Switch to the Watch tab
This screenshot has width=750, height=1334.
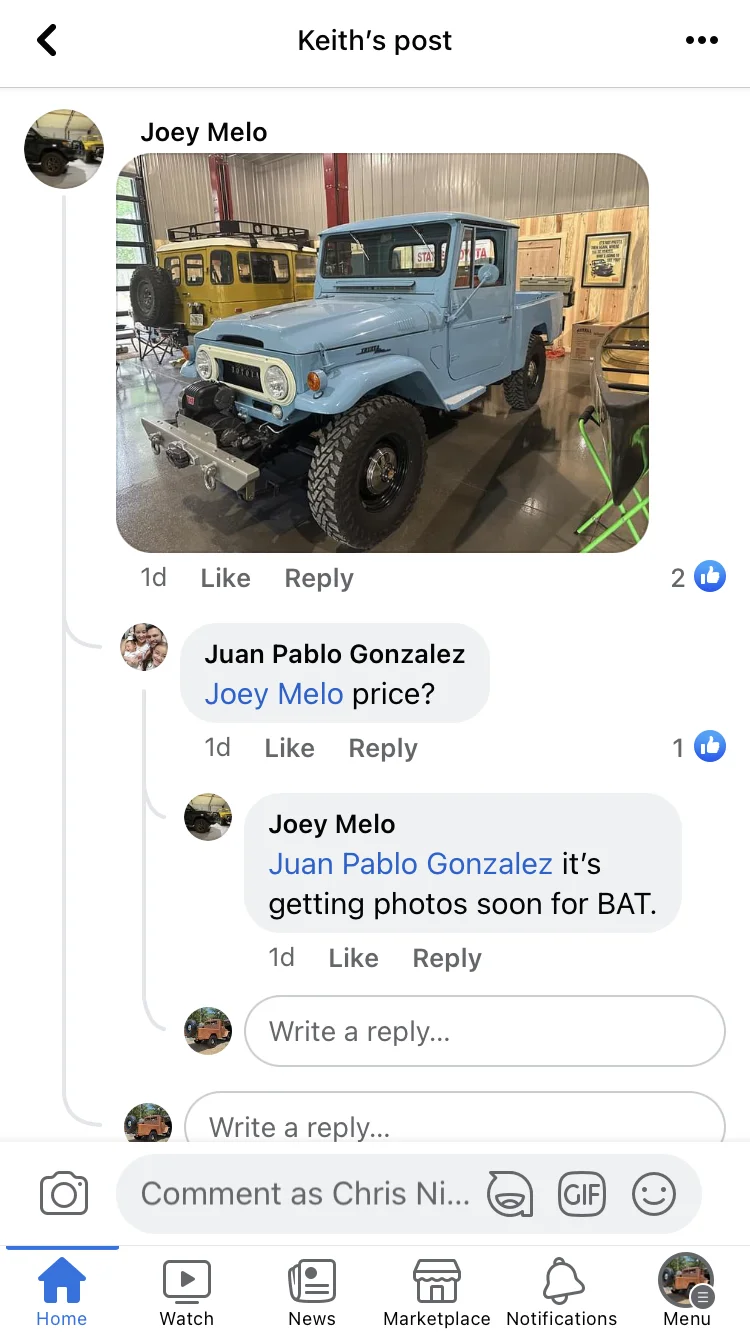tap(187, 1292)
